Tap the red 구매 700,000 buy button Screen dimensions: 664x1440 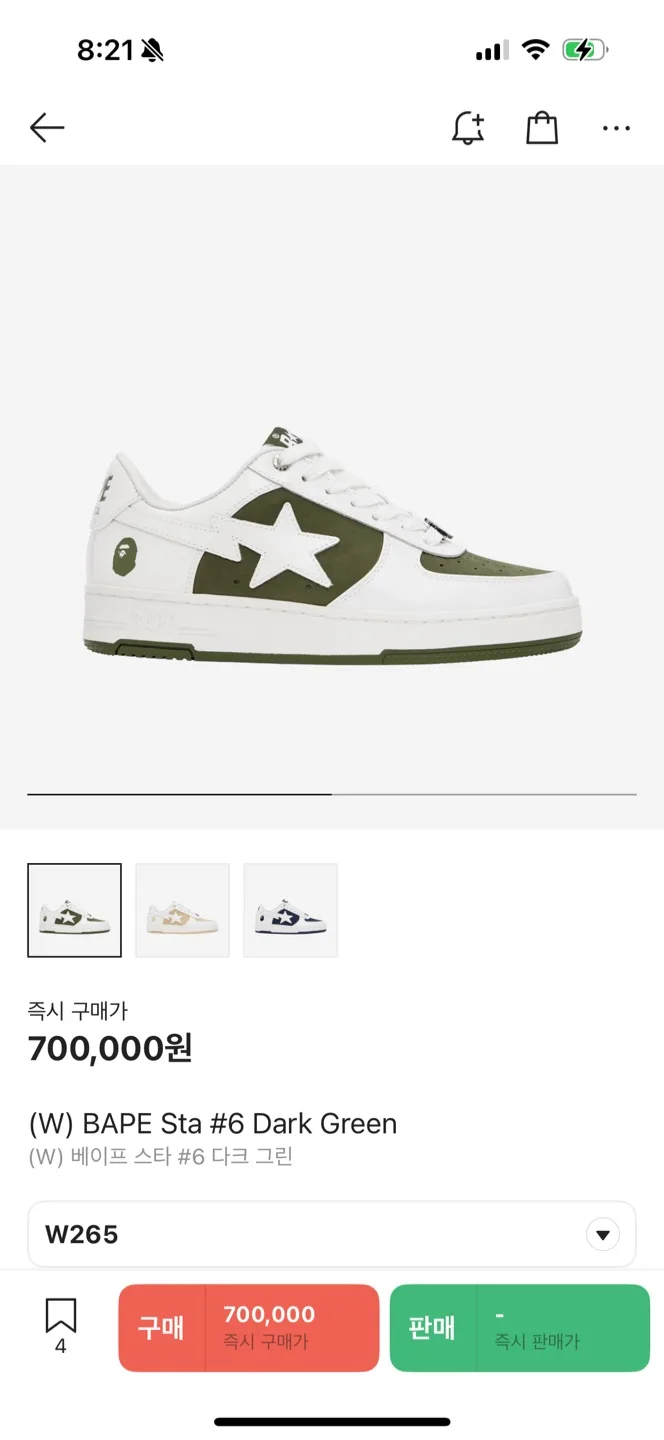pyautogui.click(x=249, y=1327)
